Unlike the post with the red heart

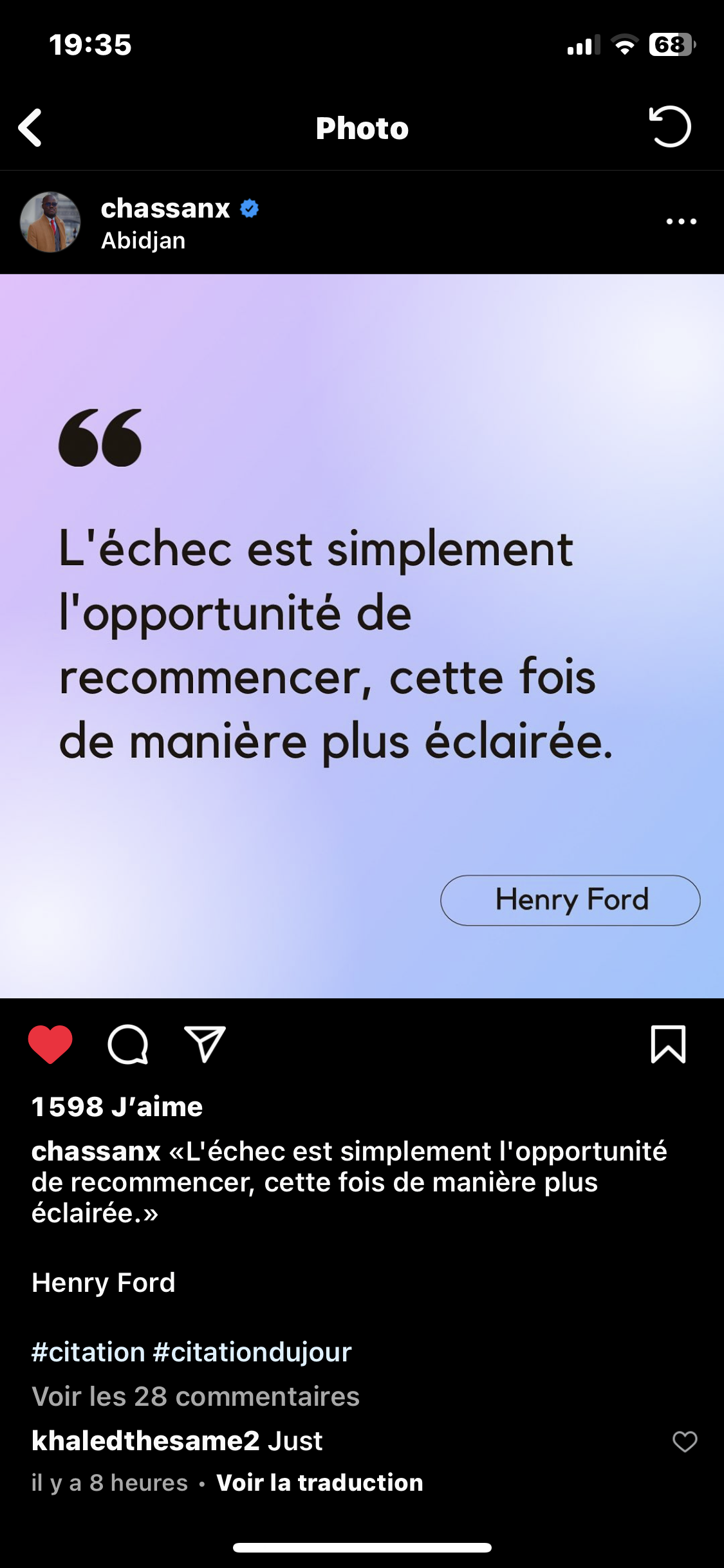pos(50,1044)
